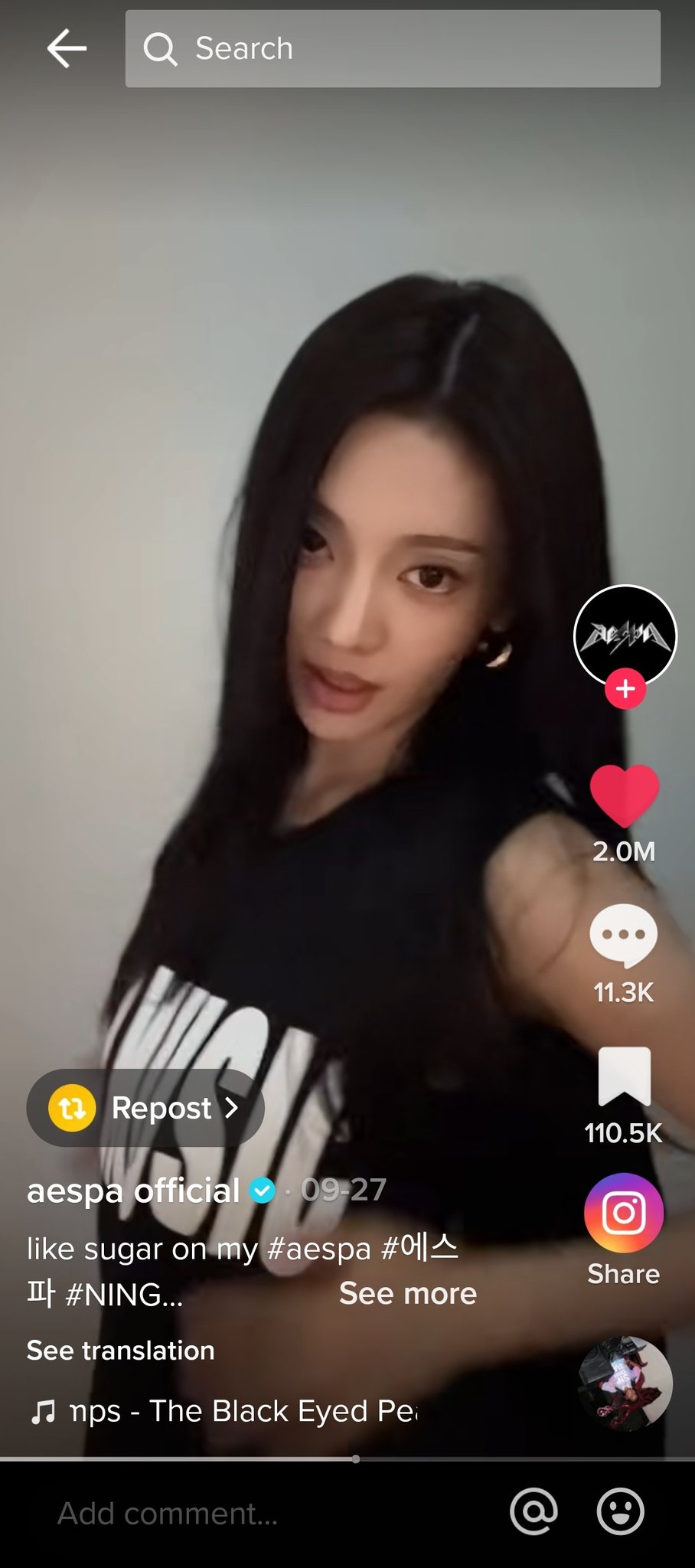The width and height of the screenshot is (695, 1568).
Task: Open the aespa official username link
Action: tap(134, 1191)
